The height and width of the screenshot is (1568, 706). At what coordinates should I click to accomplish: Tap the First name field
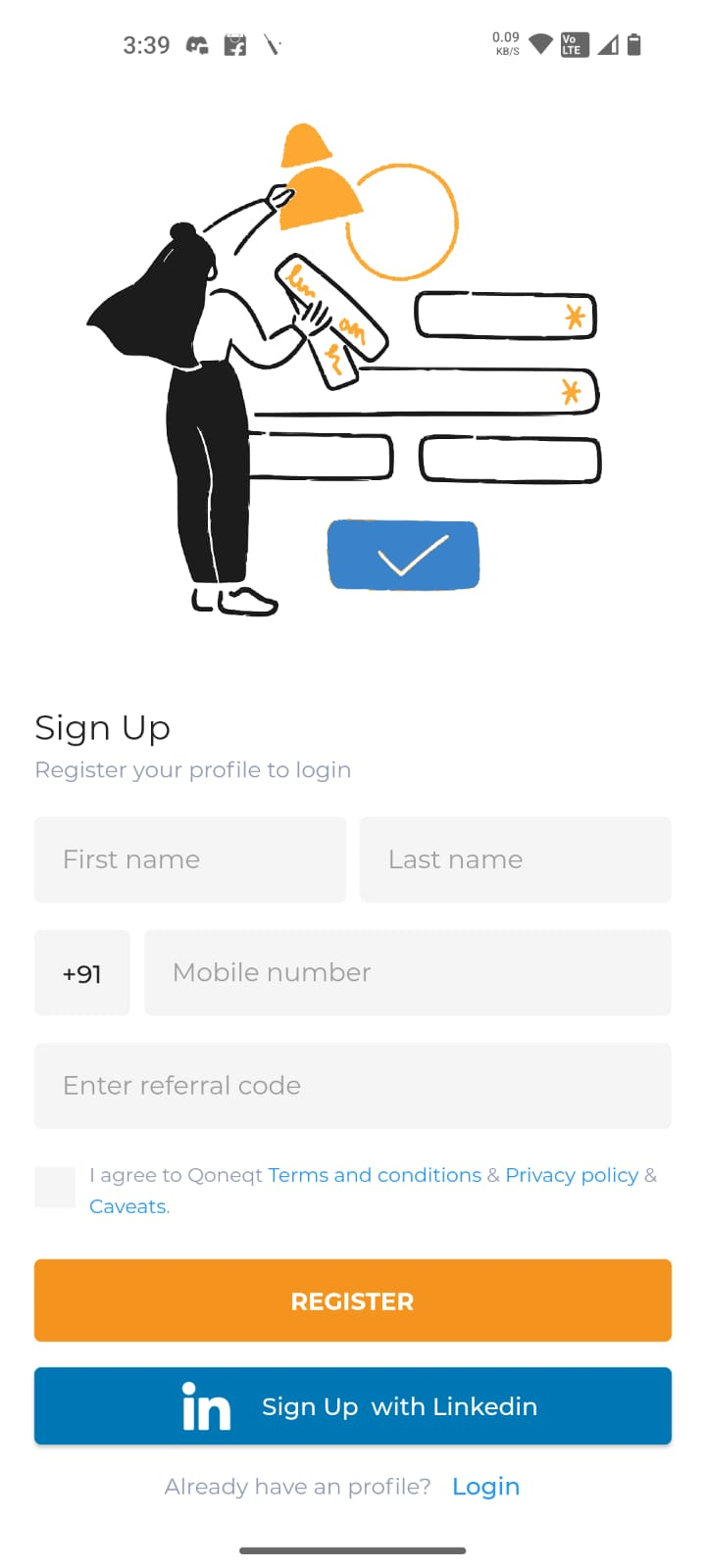pos(190,859)
